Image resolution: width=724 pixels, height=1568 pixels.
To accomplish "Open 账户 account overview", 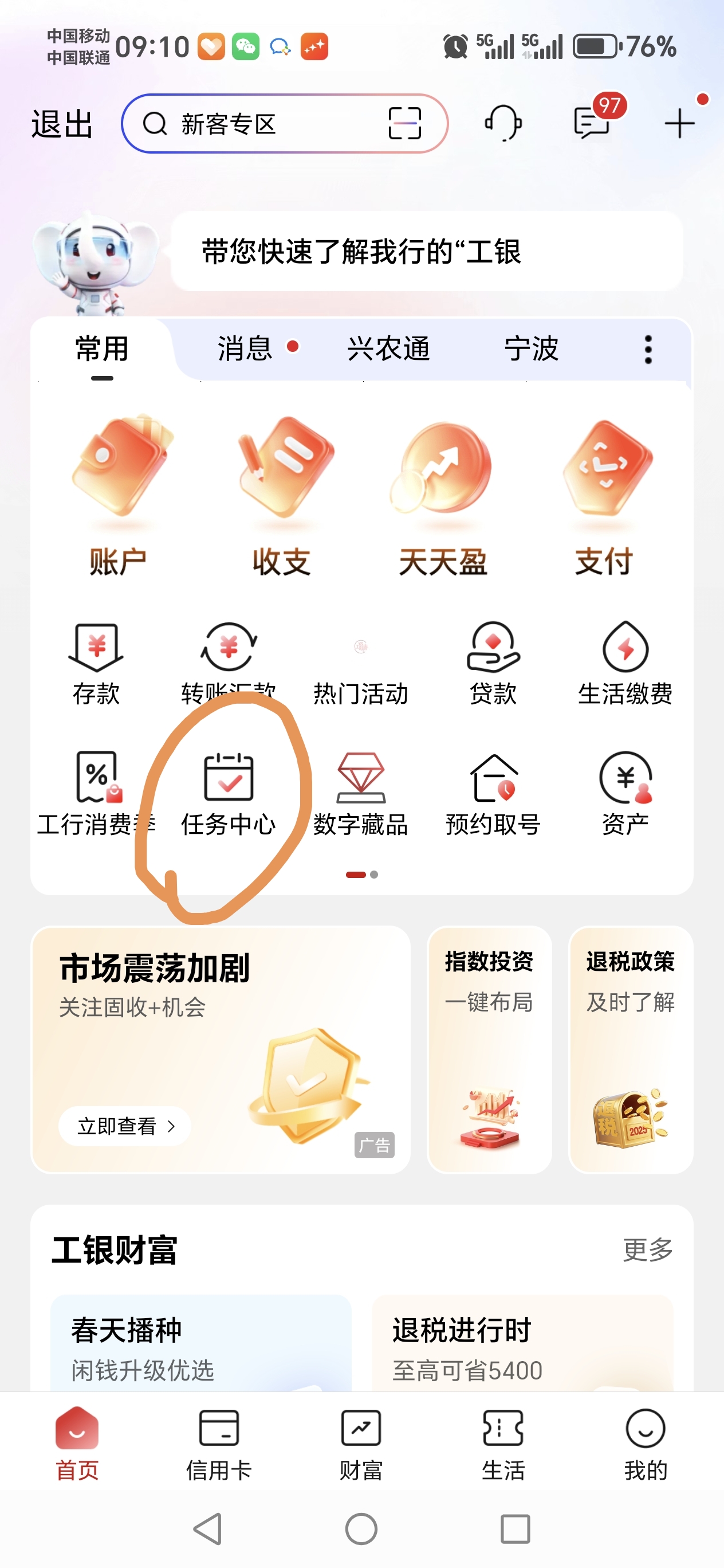I will [x=118, y=494].
